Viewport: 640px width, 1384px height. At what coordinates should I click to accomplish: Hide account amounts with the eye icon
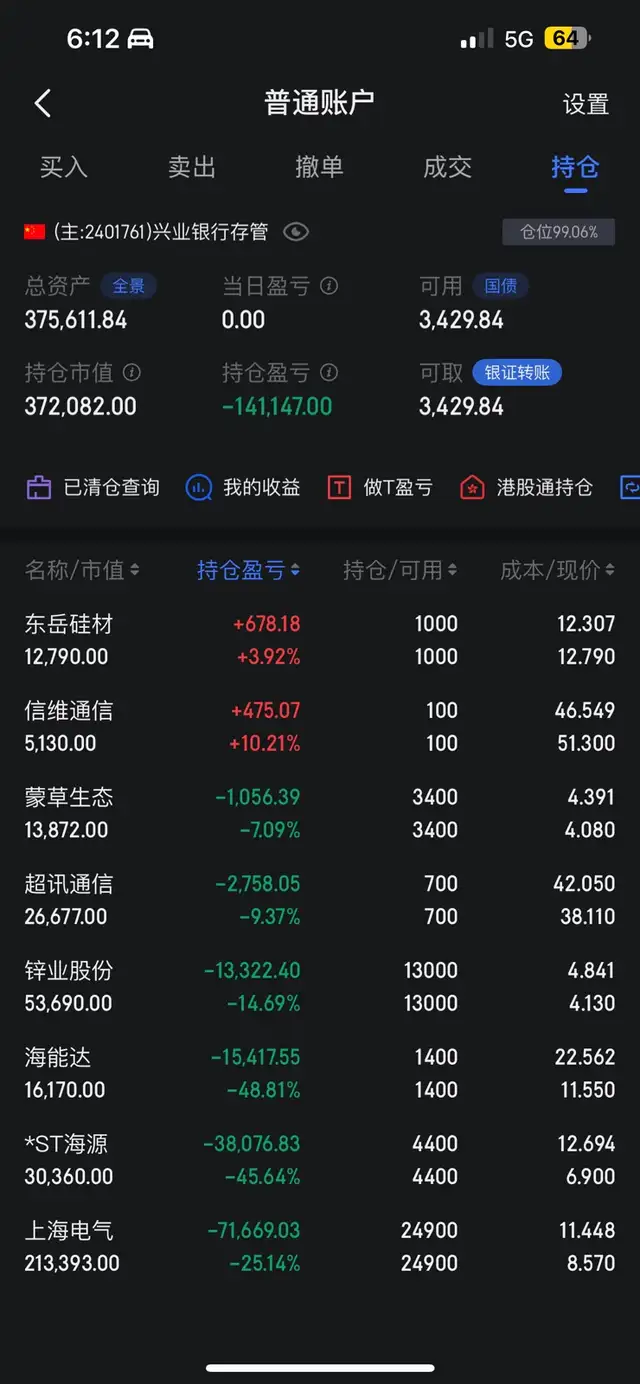296,232
